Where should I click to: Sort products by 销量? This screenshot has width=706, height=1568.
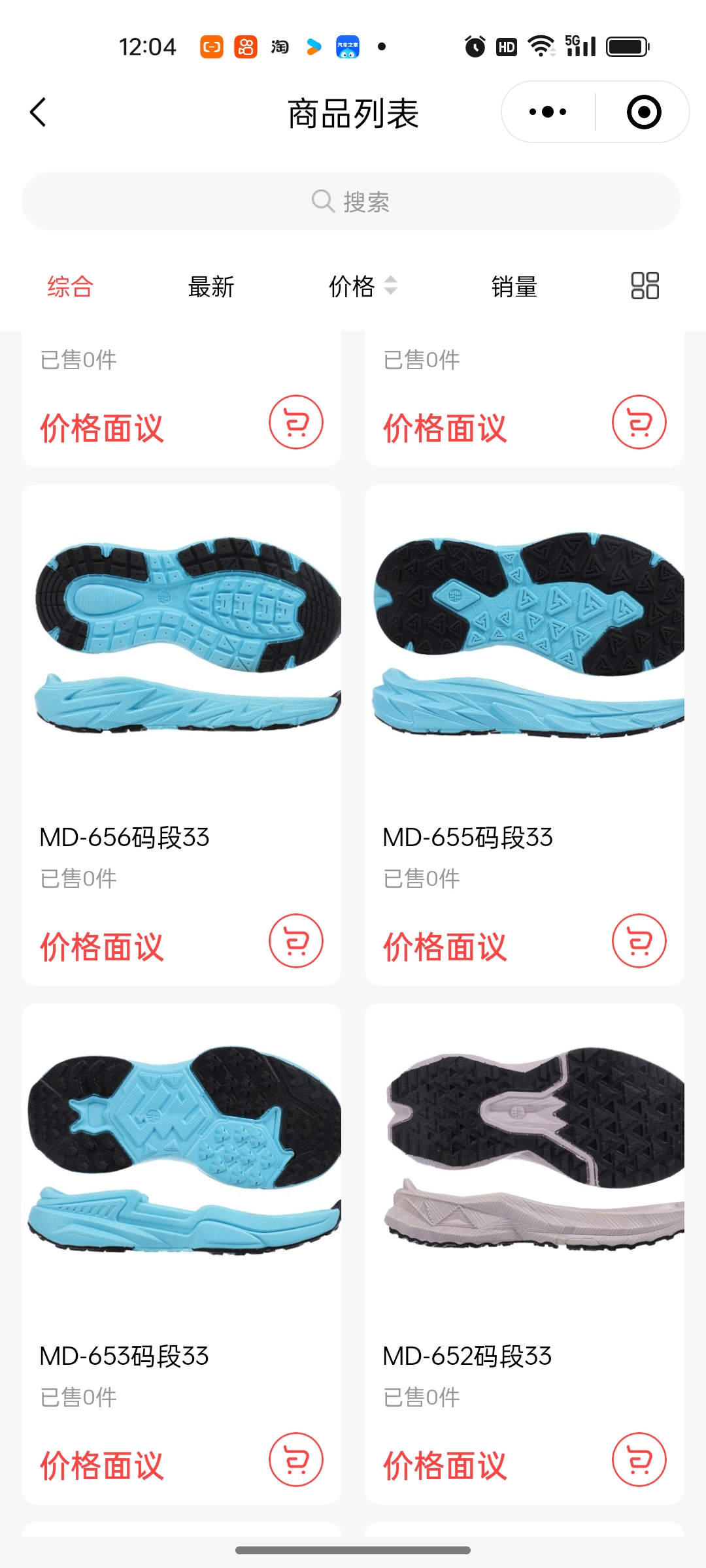(x=514, y=286)
